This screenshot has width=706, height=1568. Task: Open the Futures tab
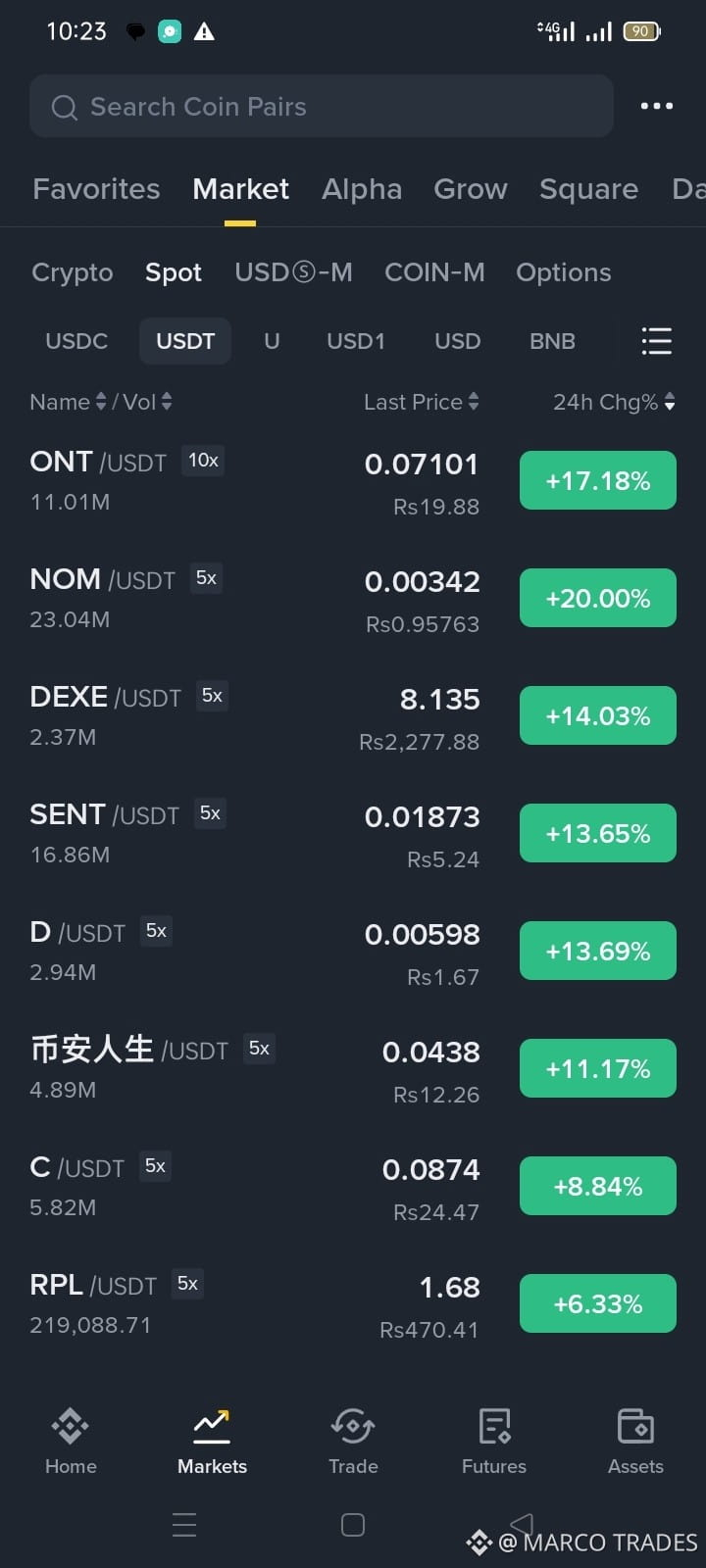pos(494,1441)
